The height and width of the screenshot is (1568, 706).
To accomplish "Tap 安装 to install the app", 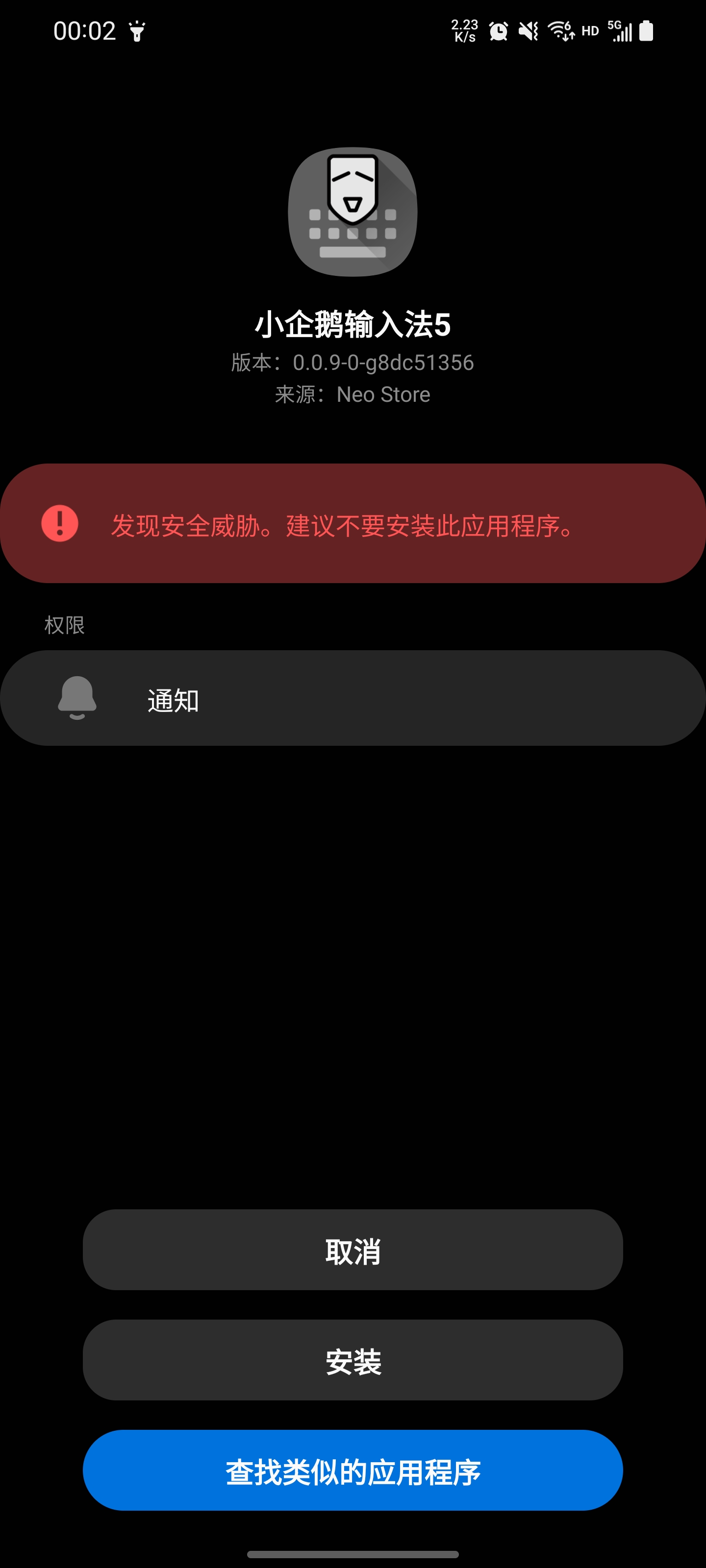I will click(353, 1360).
